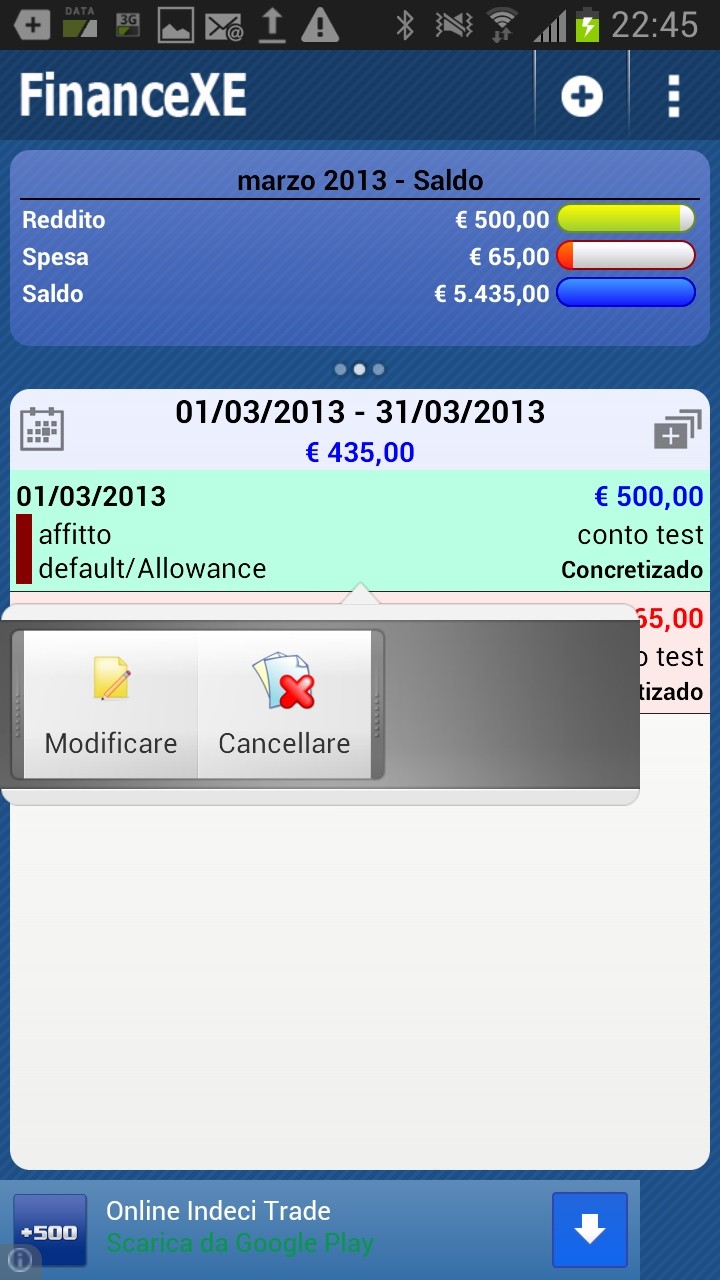
Task: Open the ad info icon
Action: (19, 1262)
